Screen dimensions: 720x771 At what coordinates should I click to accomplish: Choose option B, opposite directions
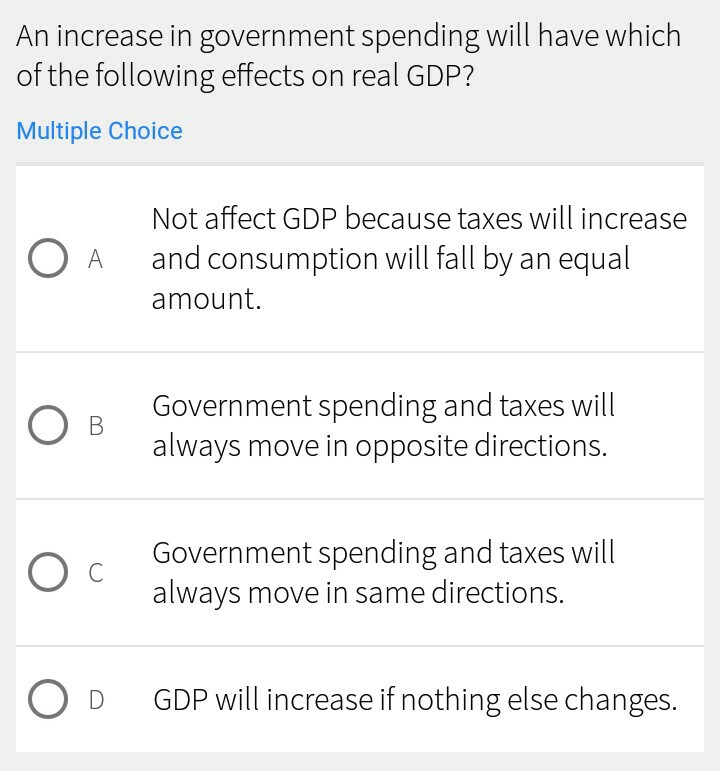[47, 426]
